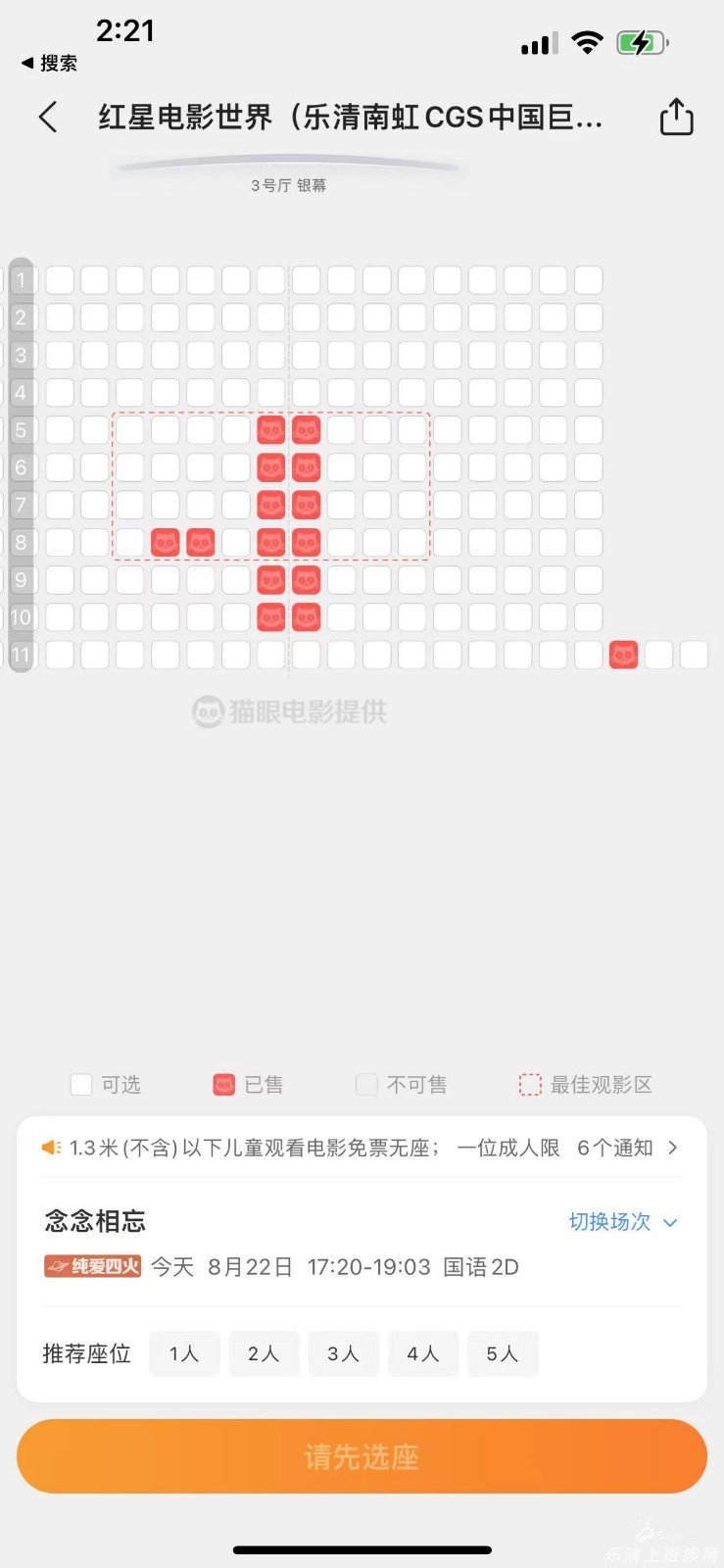
Task: Pick recommended seats for 4人
Action: (x=423, y=1353)
